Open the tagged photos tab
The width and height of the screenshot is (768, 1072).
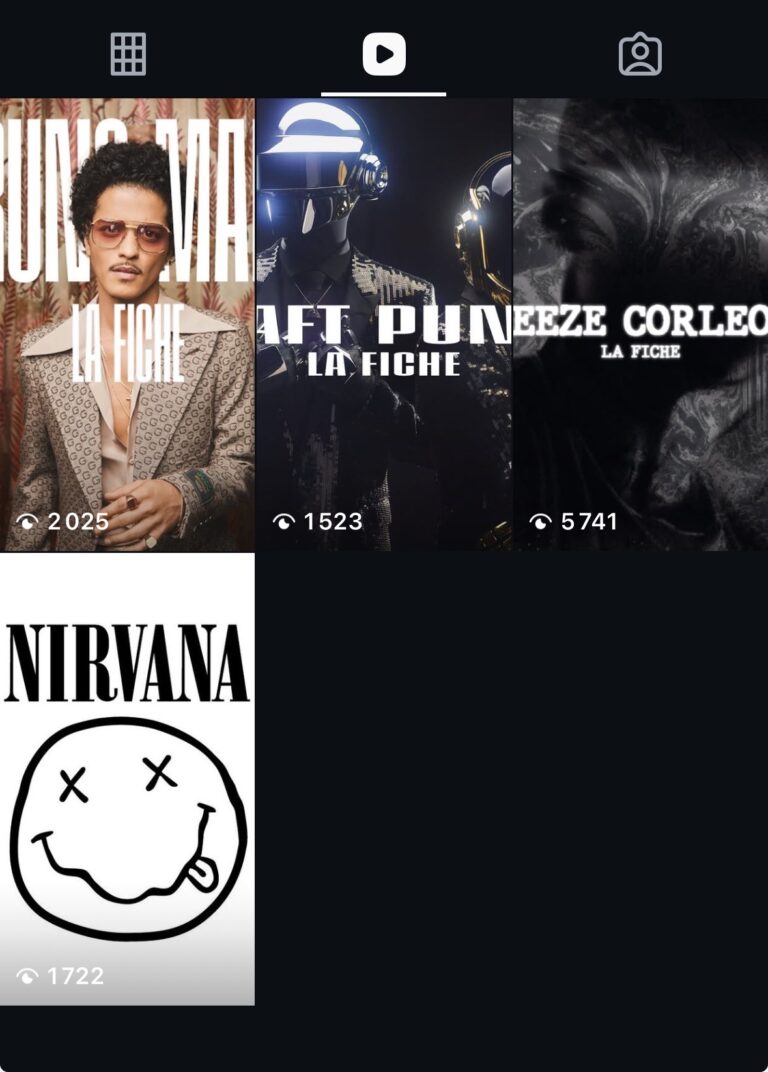click(x=640, y=54)
